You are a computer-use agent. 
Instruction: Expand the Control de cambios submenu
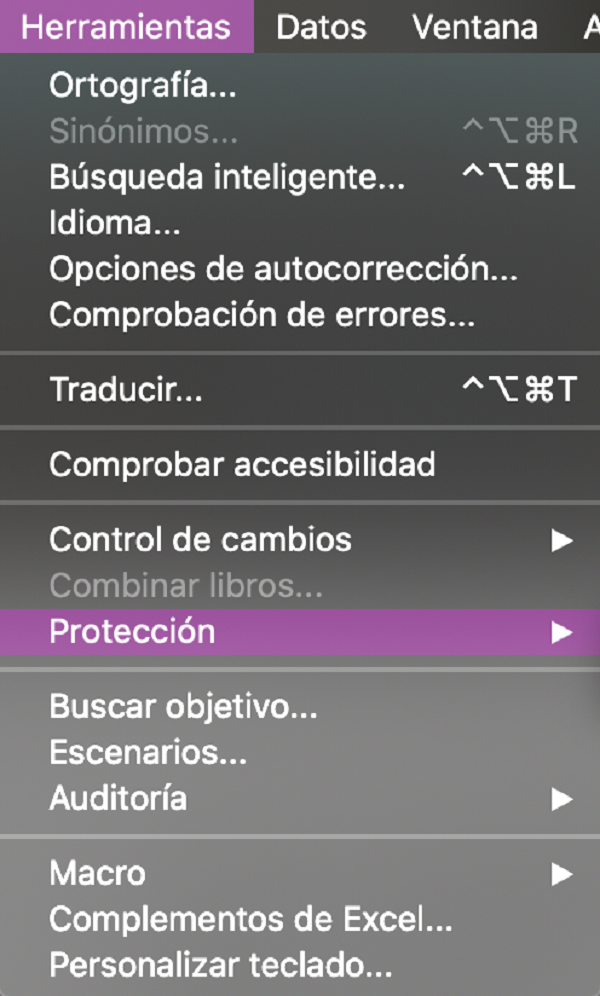tap(200, 540)
